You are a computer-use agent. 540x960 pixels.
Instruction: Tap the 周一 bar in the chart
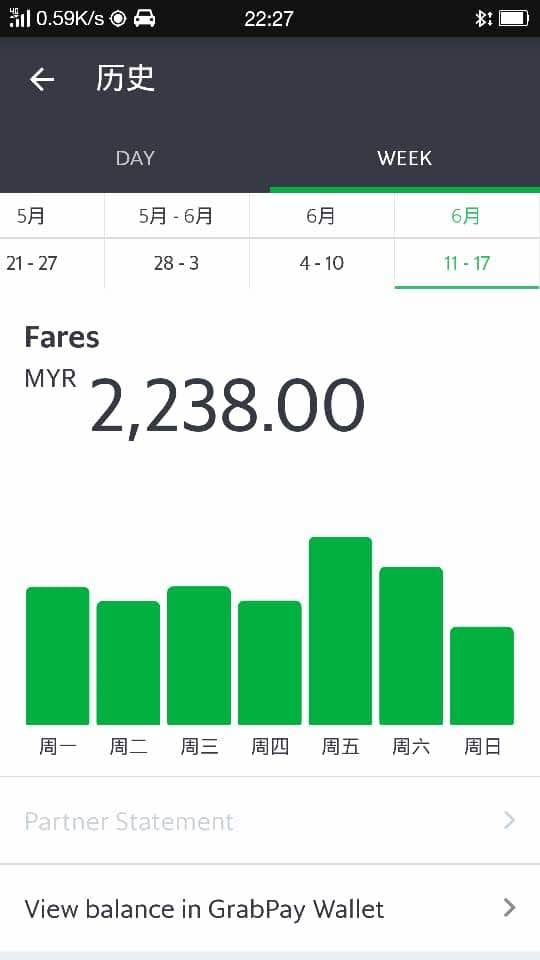[x=58, y=656]
